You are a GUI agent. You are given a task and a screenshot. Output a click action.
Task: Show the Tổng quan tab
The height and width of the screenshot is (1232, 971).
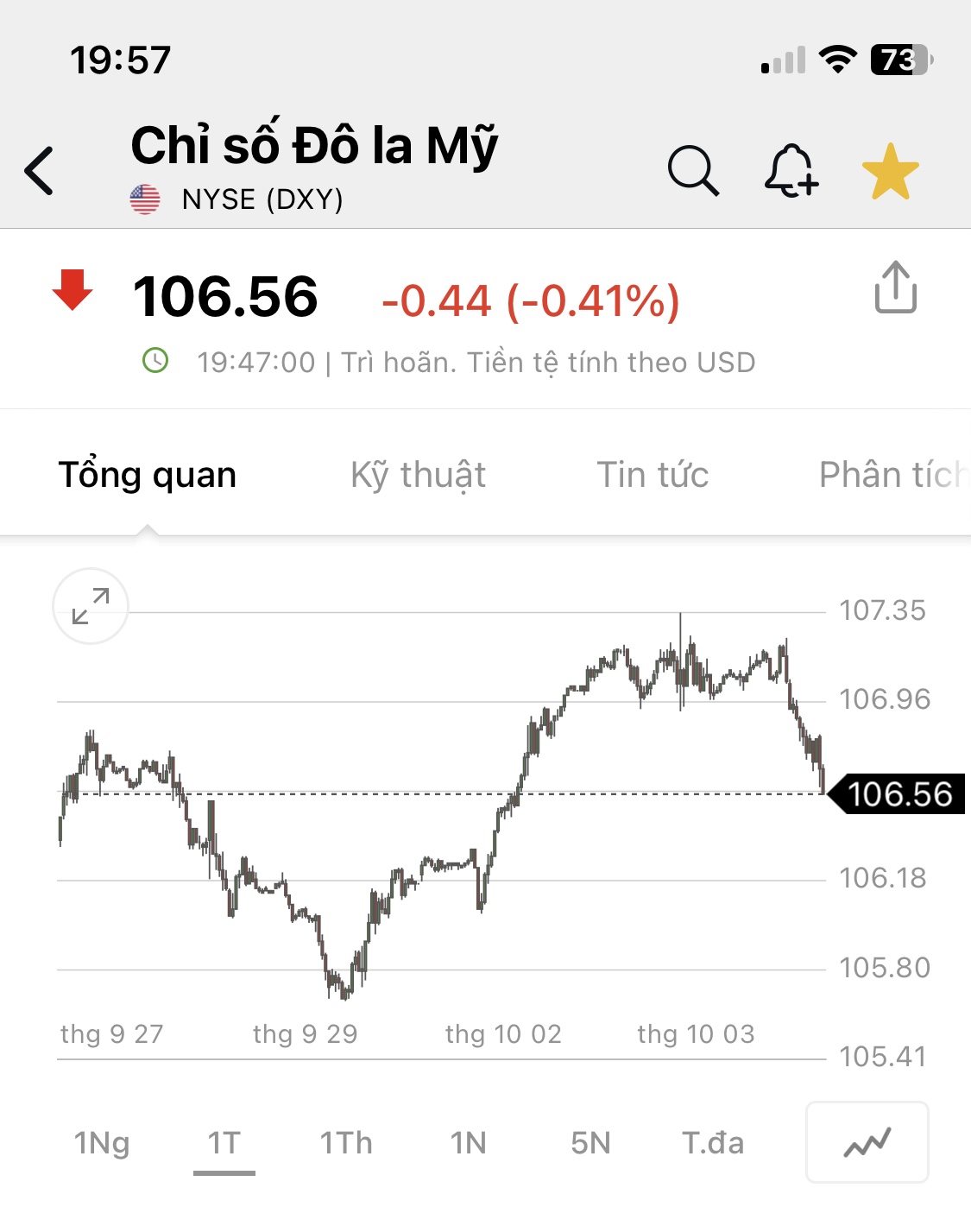point(148,475)
